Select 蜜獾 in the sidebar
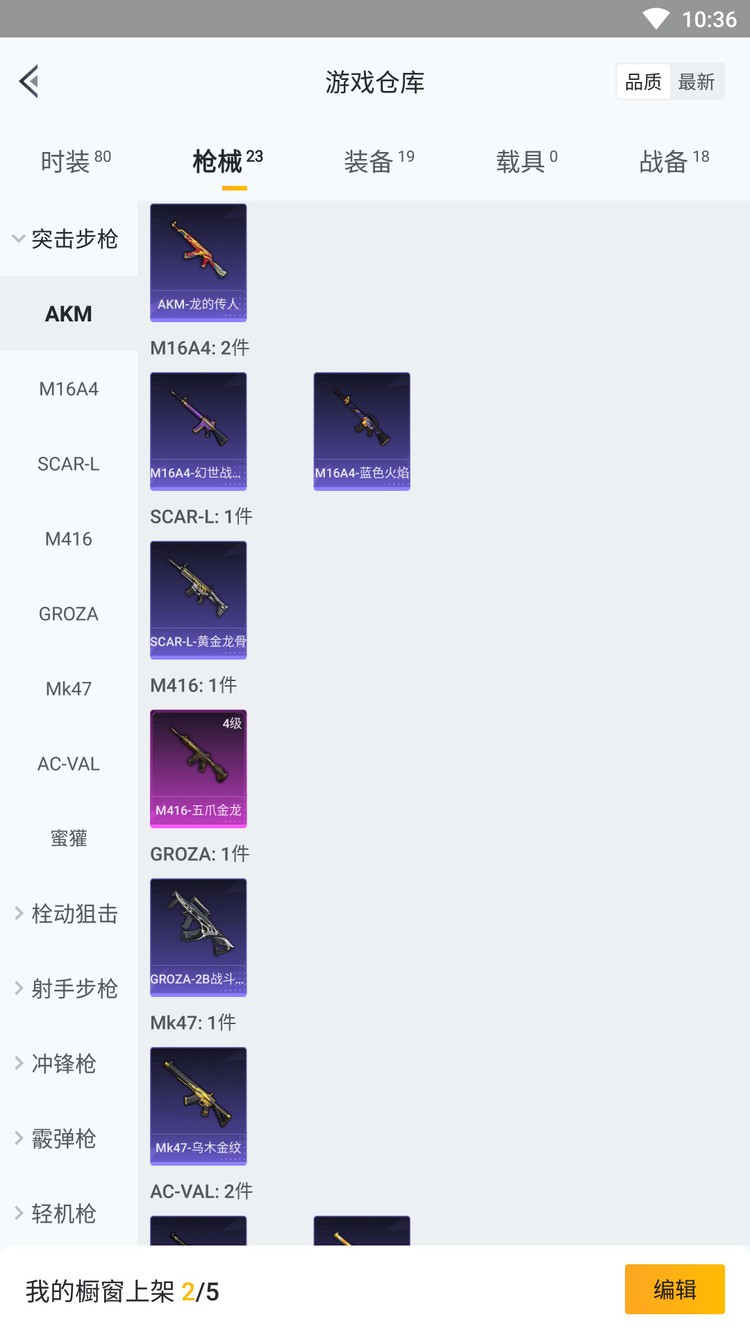The height and width of the screenshot is (1333, 750). click(x=68, y=839)
